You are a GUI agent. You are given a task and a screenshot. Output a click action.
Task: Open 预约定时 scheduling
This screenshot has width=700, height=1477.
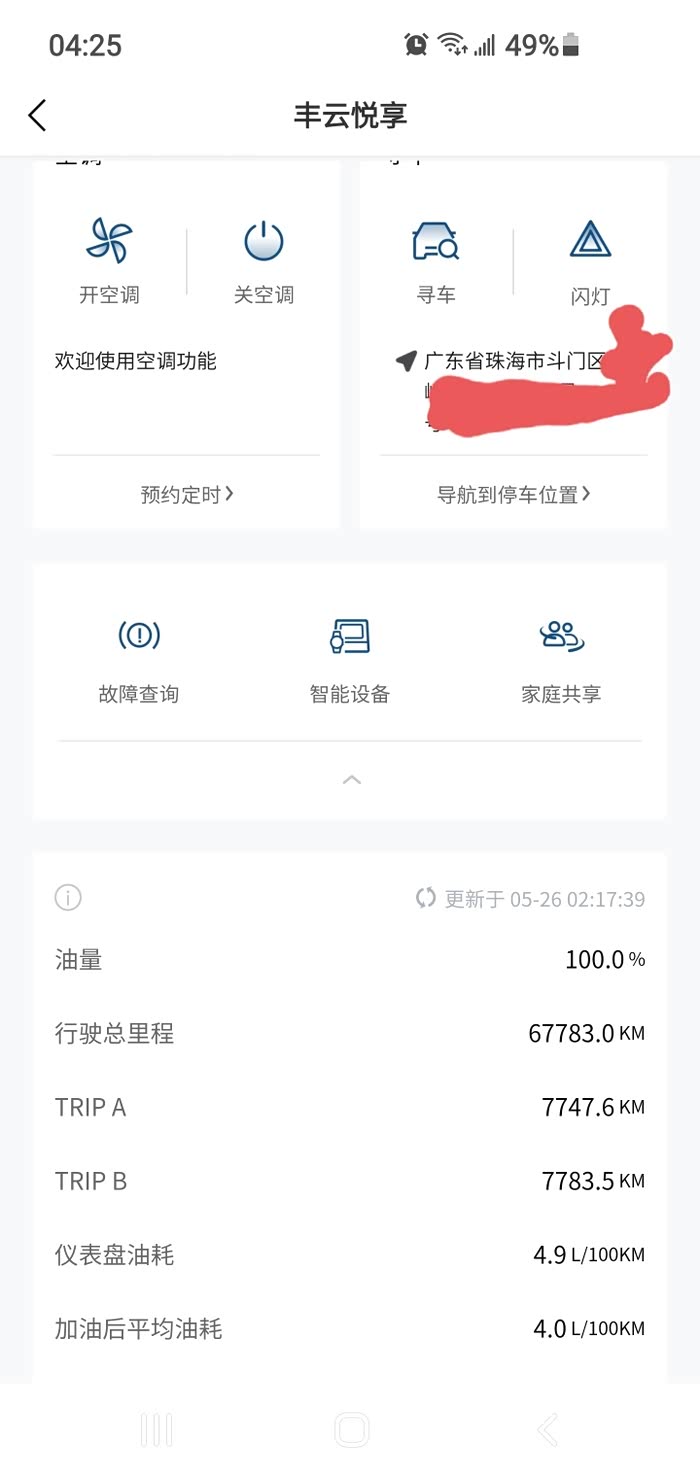coord(187,494)
